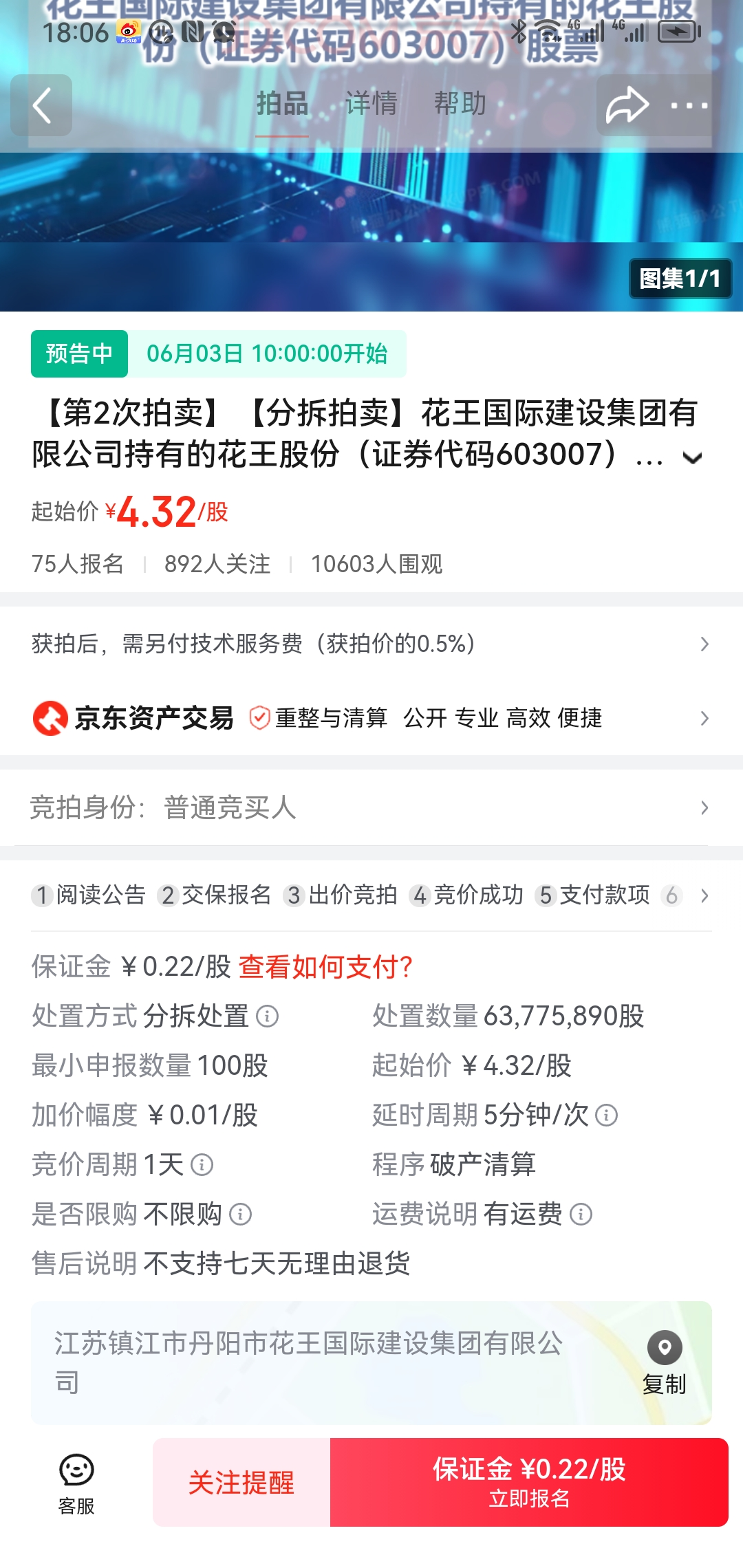The image size is (743, 1568).
Task: Tap 立即报名 to pay the deposit
Action: point(529,1483)
